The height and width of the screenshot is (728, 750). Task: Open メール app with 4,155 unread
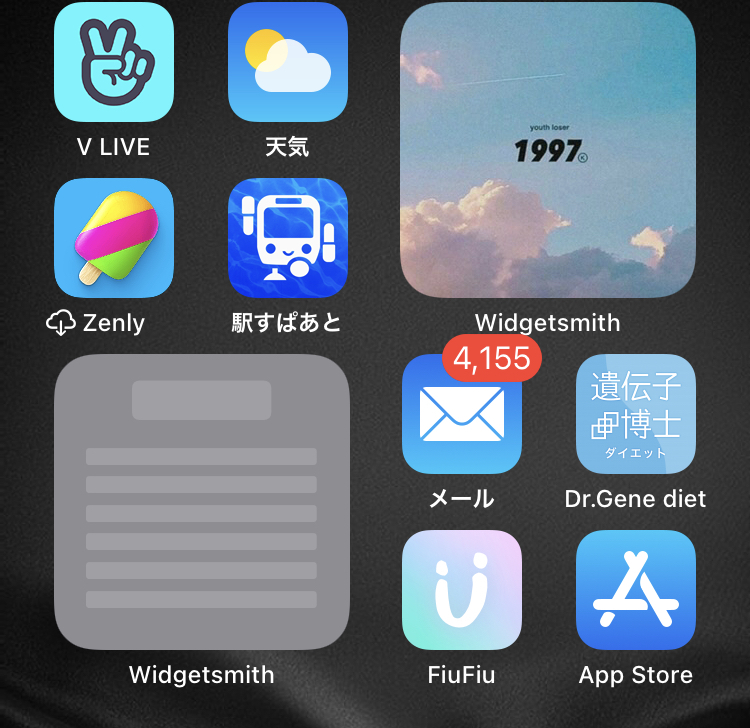461,414
